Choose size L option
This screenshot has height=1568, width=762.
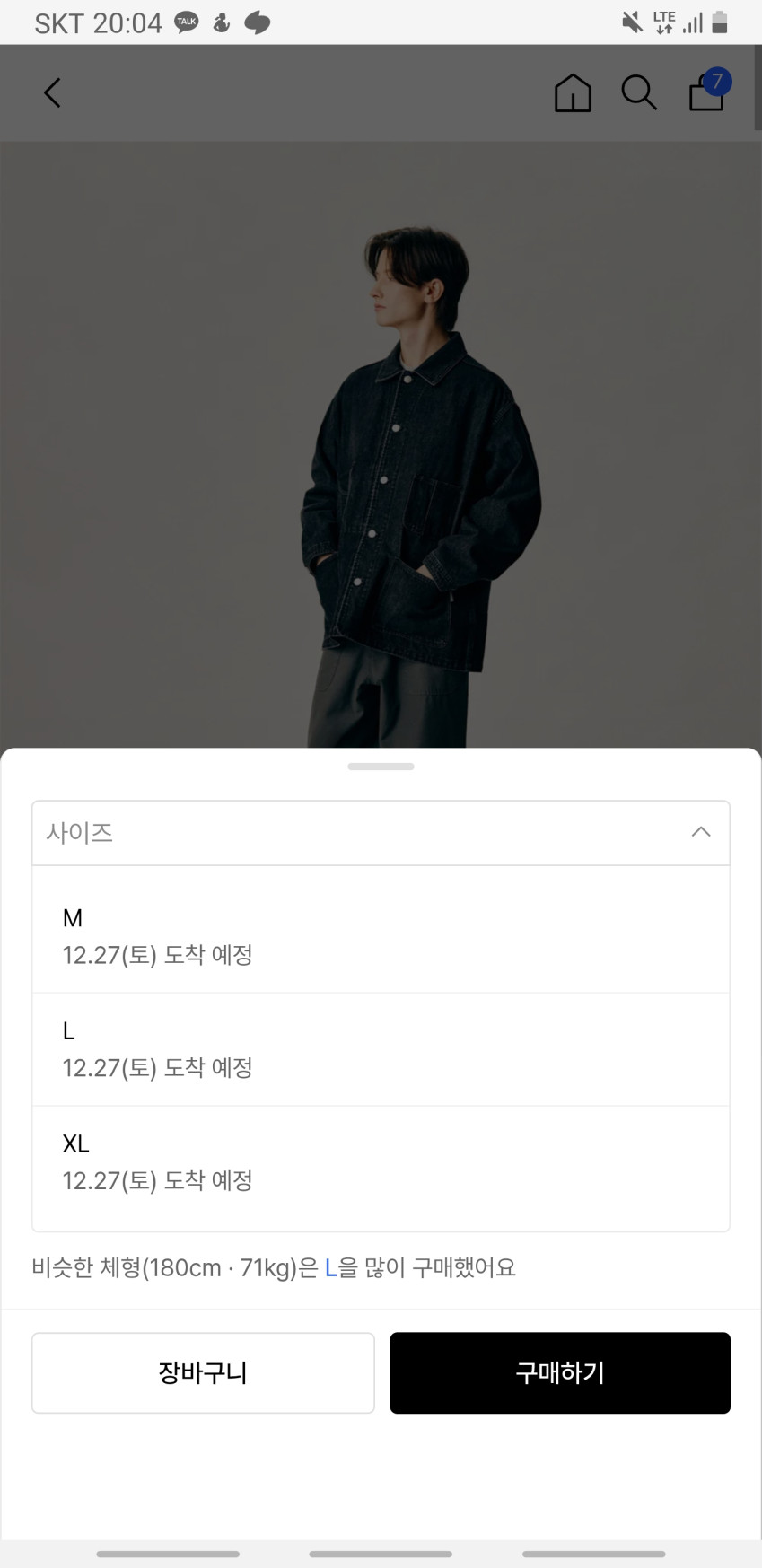[381, 1048]
